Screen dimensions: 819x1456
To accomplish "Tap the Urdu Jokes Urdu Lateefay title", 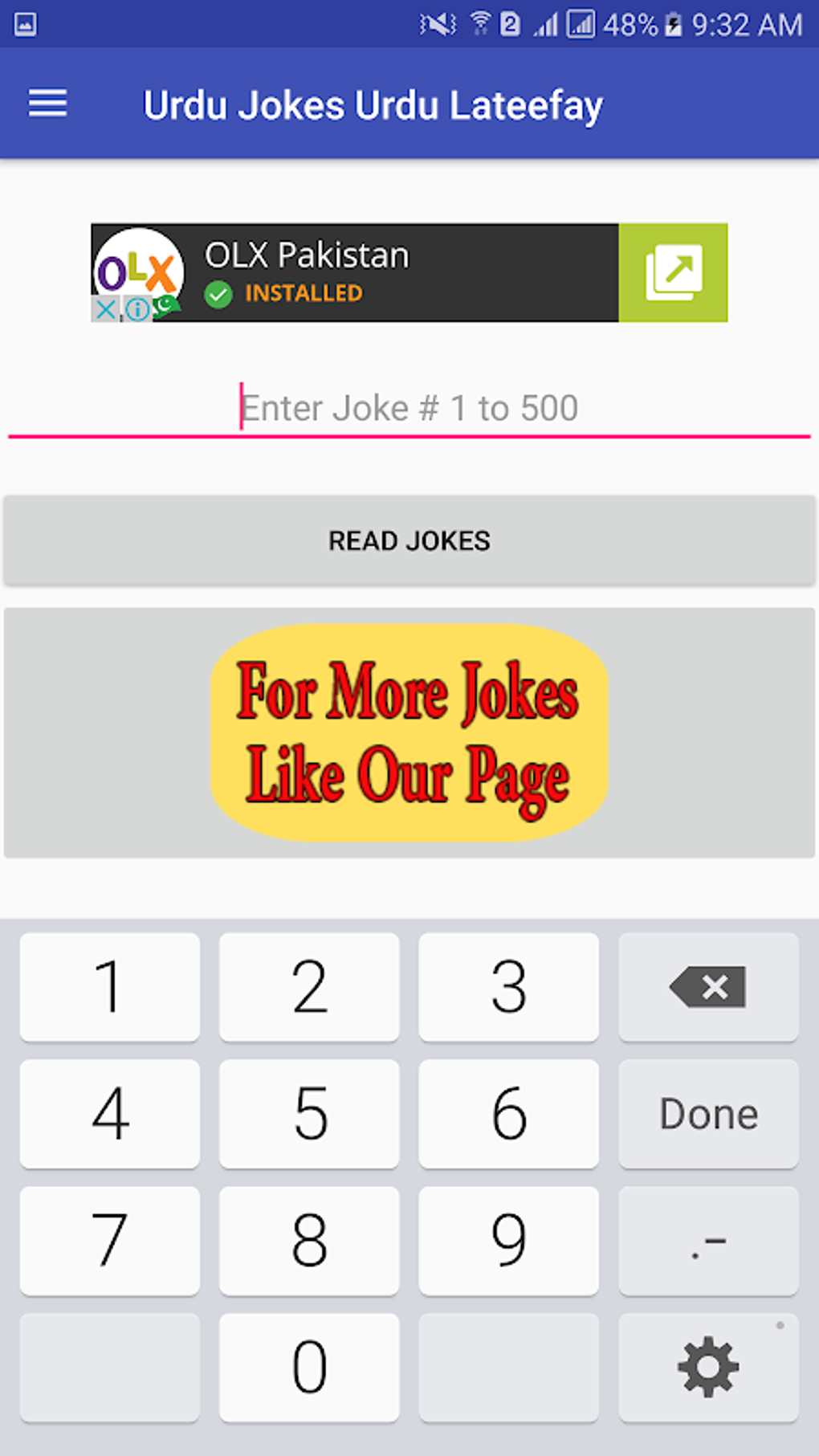I will 373,104.
